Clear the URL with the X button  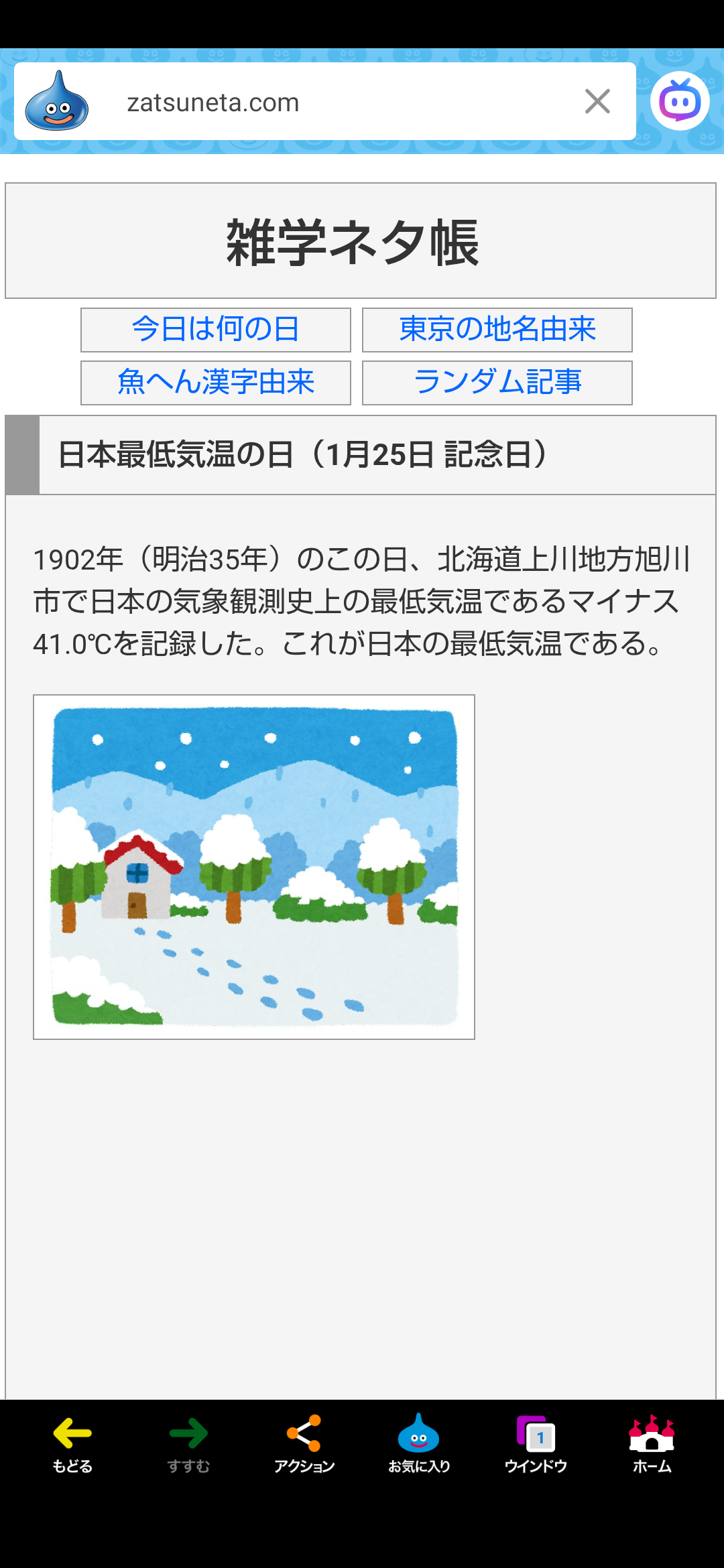[x=597, y=102]
